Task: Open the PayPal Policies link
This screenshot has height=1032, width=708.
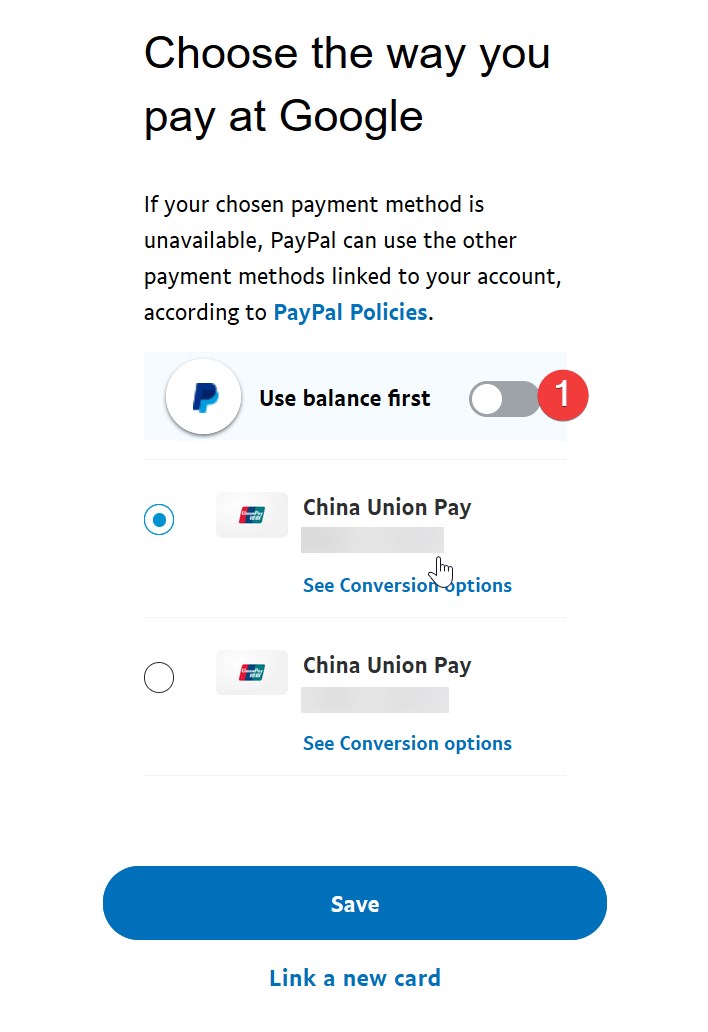Action: coord(350,312)
